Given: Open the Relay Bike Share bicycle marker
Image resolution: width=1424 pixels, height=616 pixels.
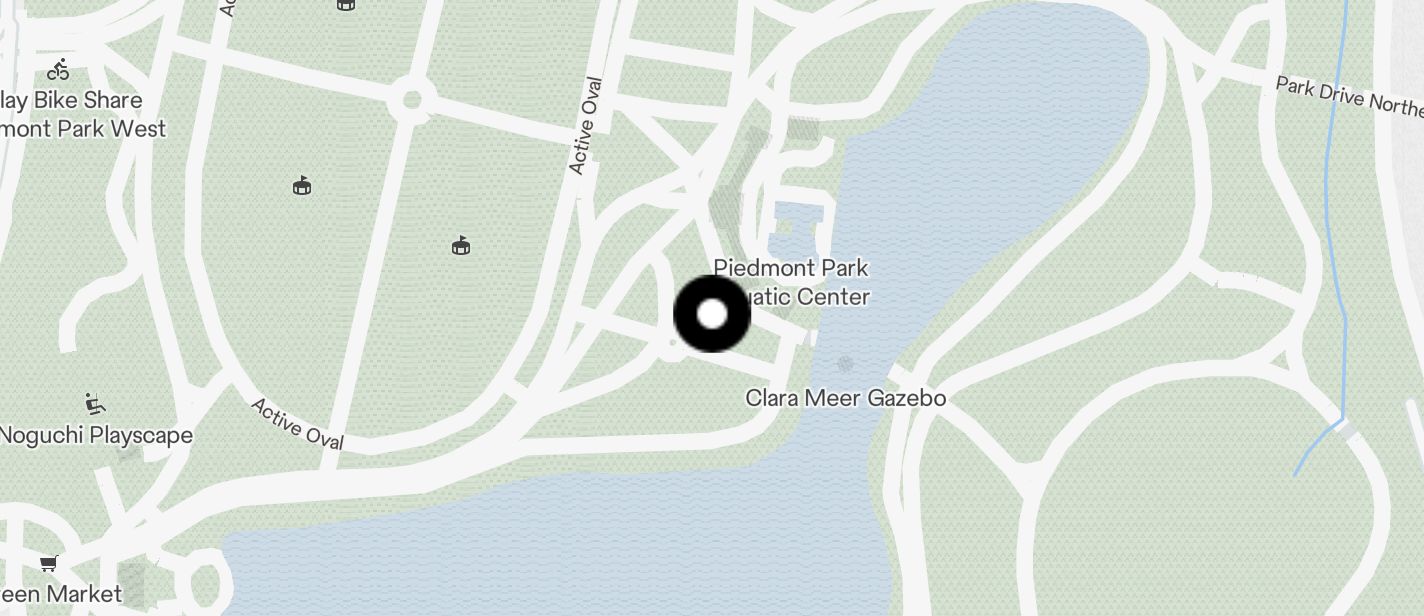Looking at the screenshot, I should 59,70.
